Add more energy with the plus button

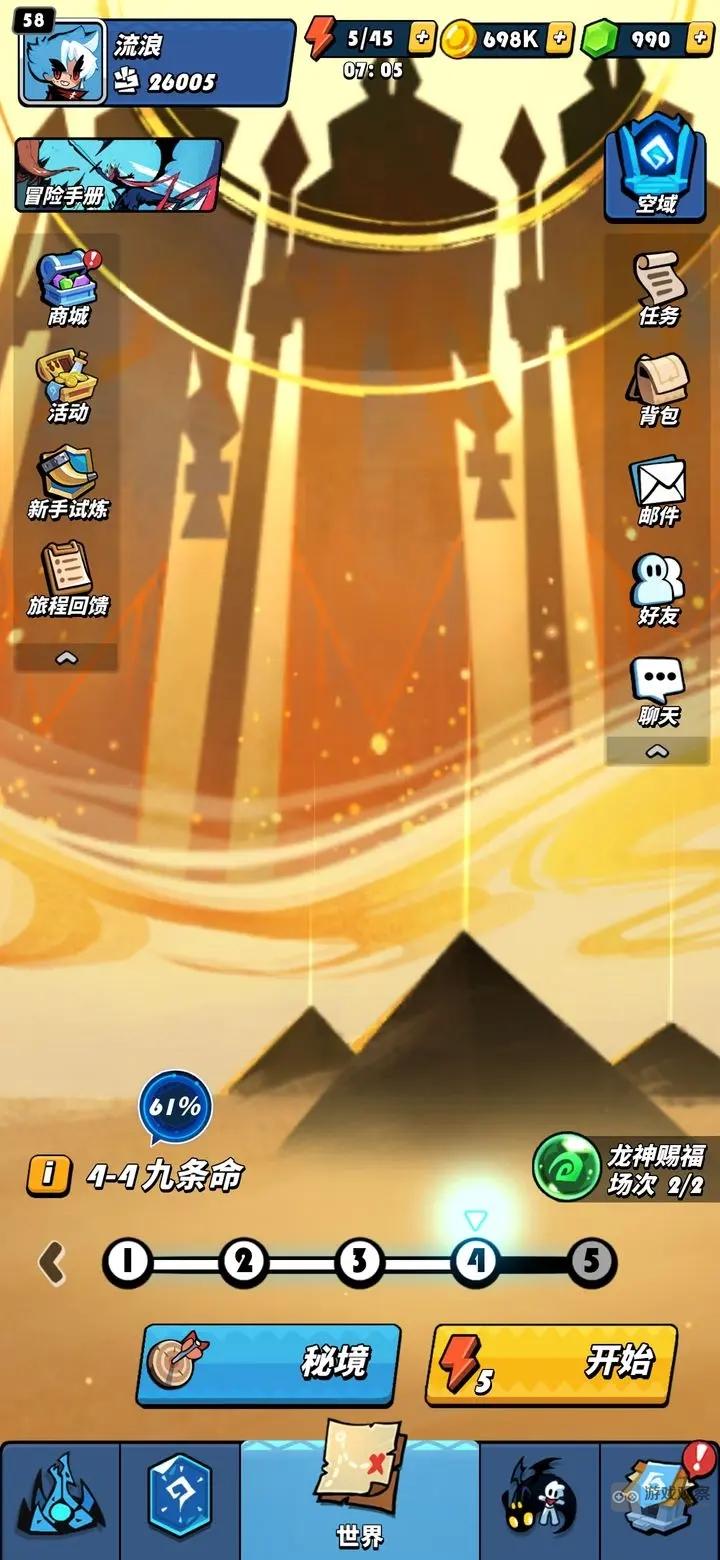pyautogui.click(x=422, y=39)
